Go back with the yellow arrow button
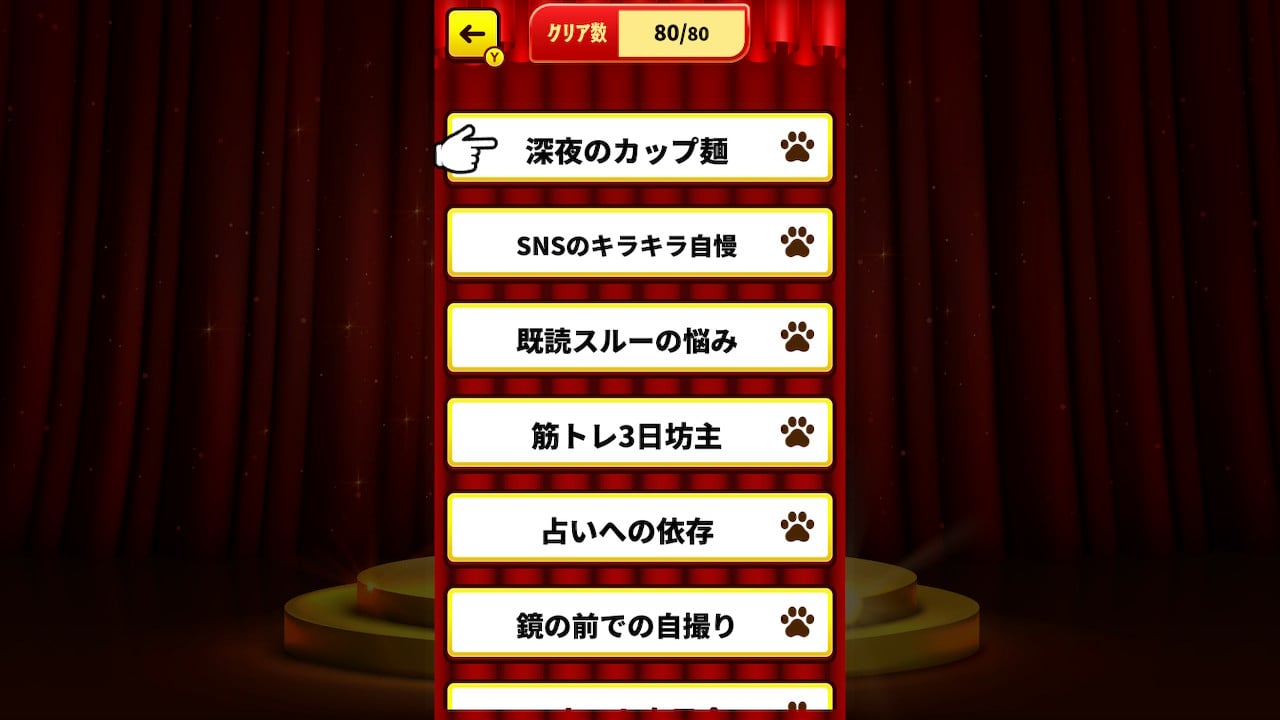1280x720 pixels. point(472,34)
